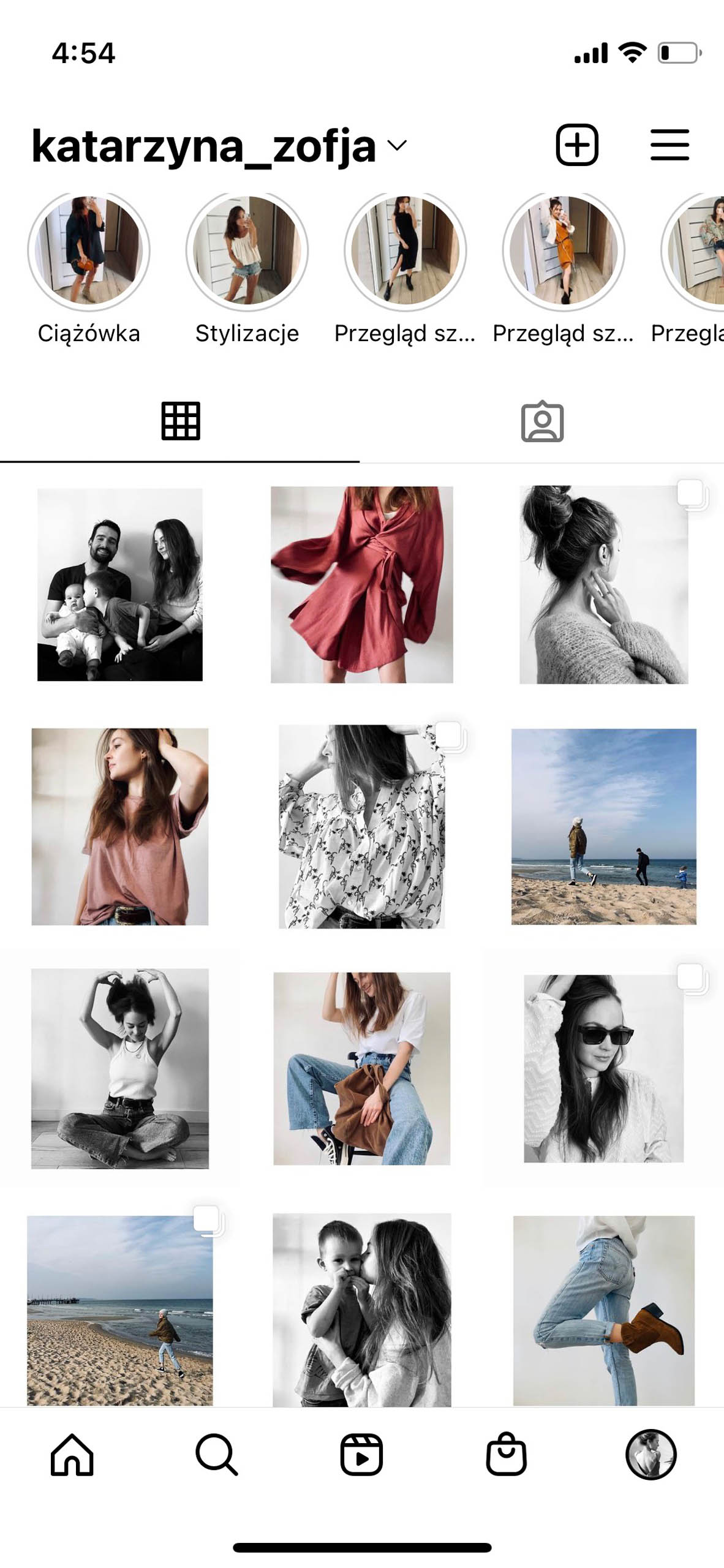
Task: Open the red wrap dress post
Action: point(362,584)
